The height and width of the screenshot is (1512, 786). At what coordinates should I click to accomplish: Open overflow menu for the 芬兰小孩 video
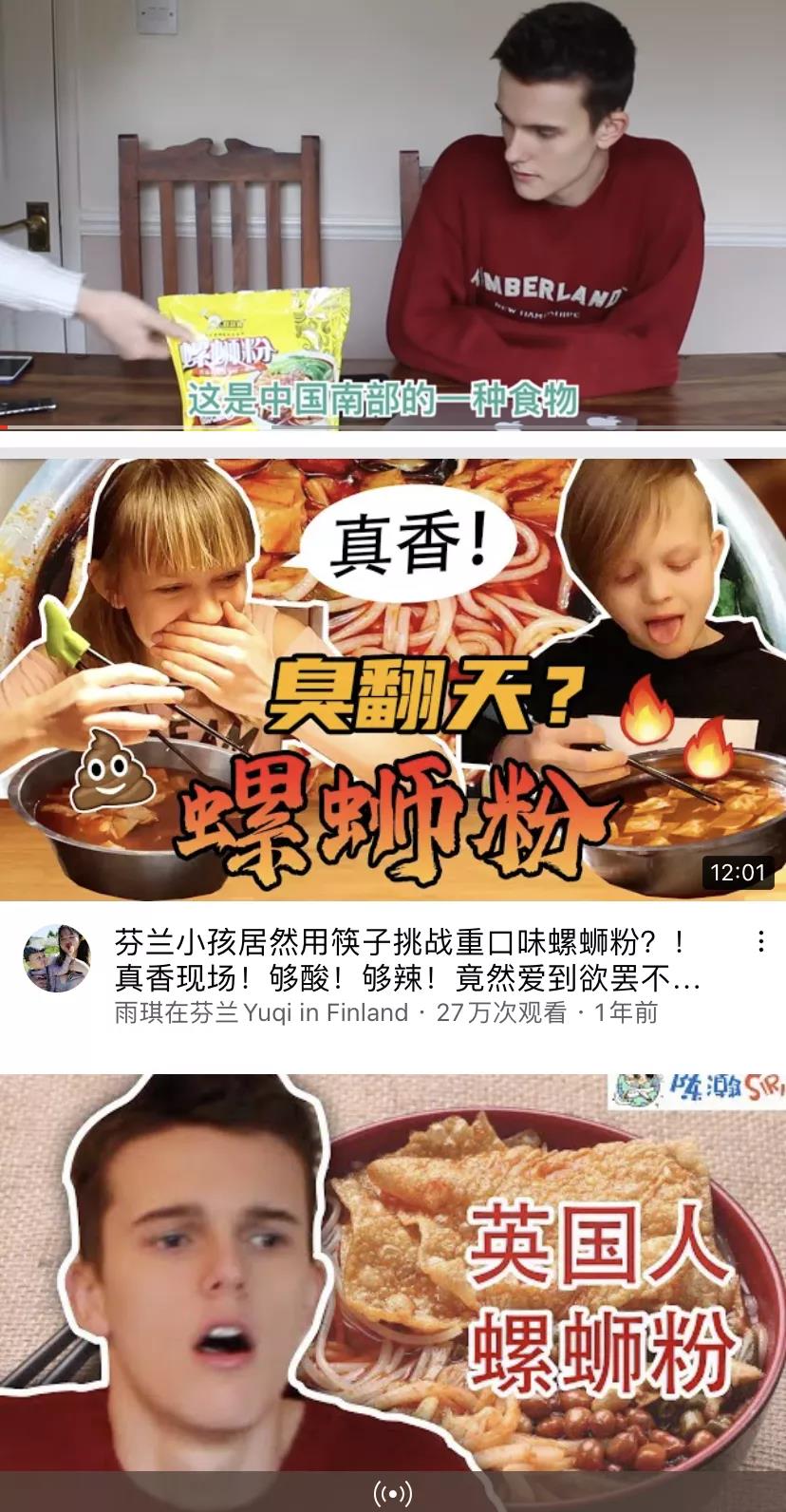[x=760, y=942]
